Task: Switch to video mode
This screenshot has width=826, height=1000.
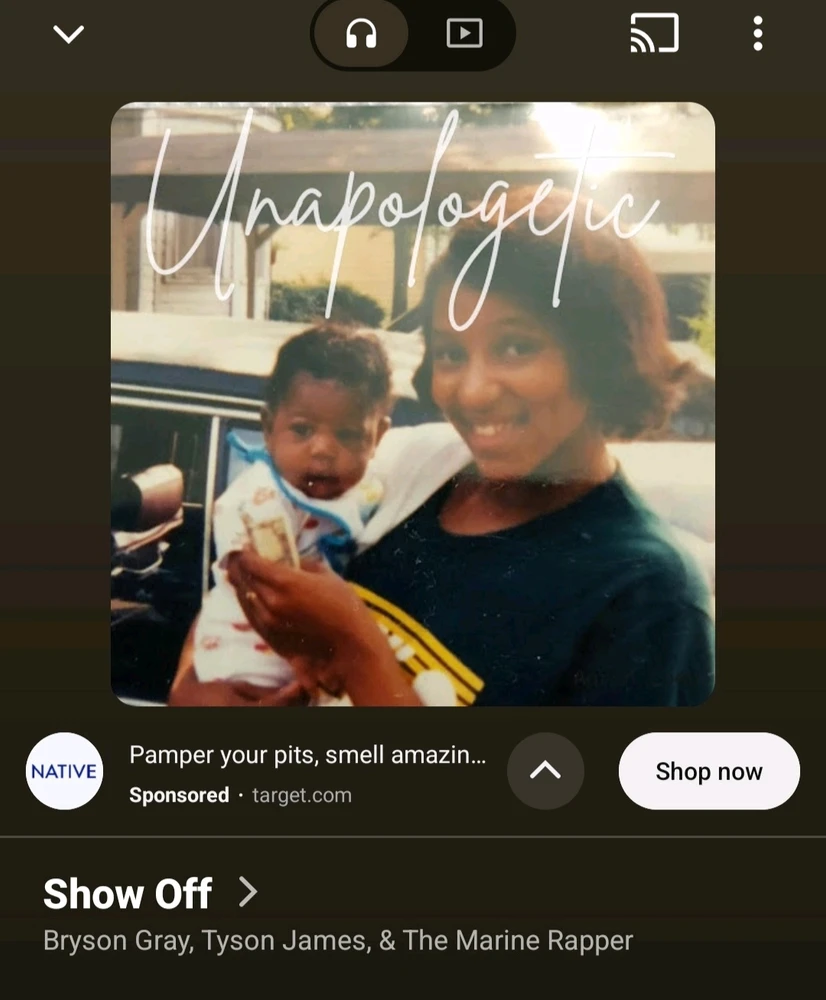Action: point(463,34)
